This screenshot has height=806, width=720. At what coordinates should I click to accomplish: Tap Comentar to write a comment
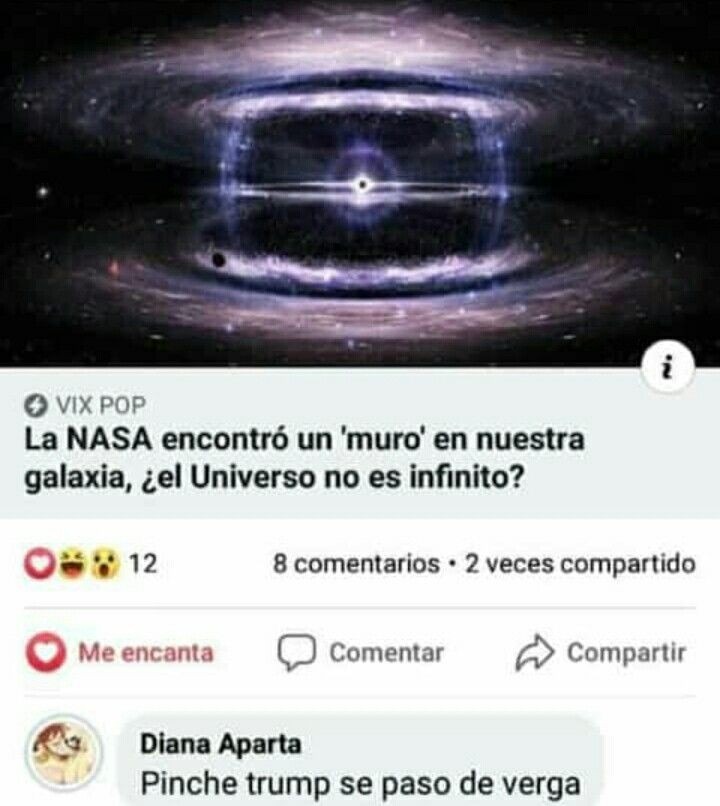[361, 653]
